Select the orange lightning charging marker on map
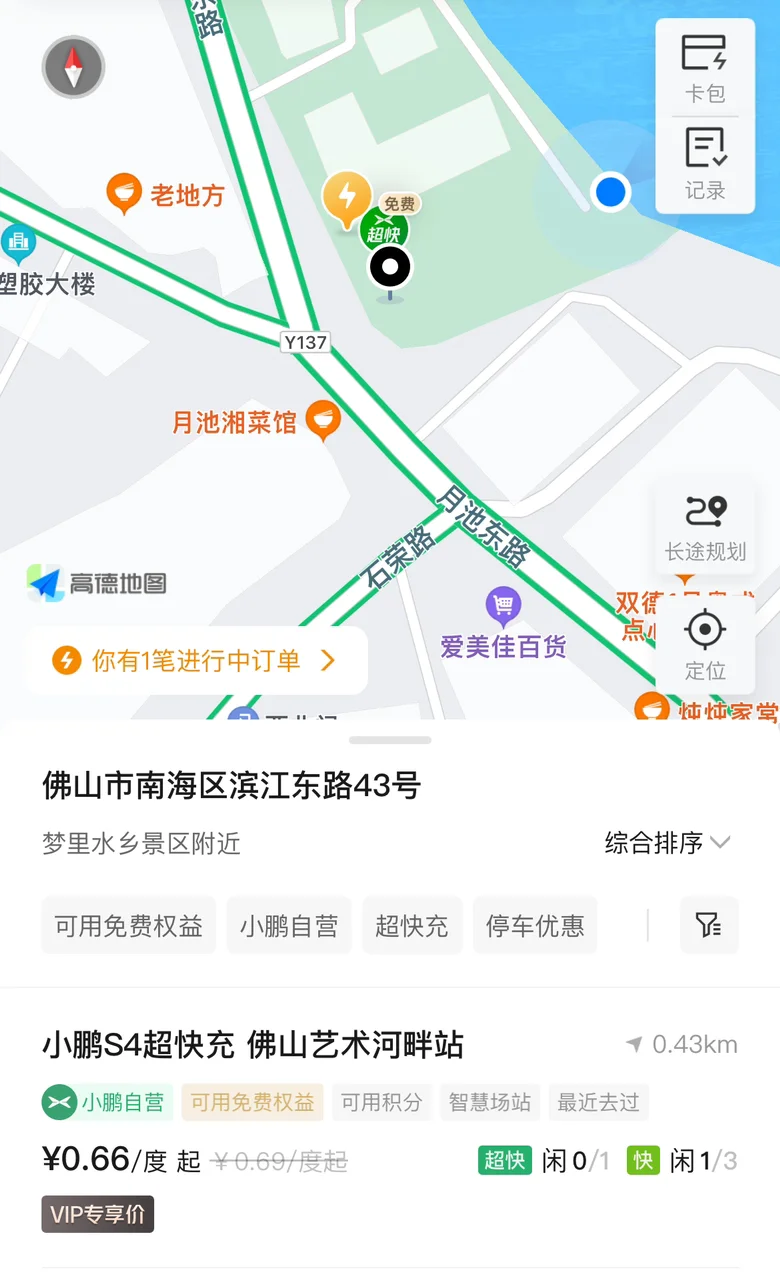 [x=346, y=197]
